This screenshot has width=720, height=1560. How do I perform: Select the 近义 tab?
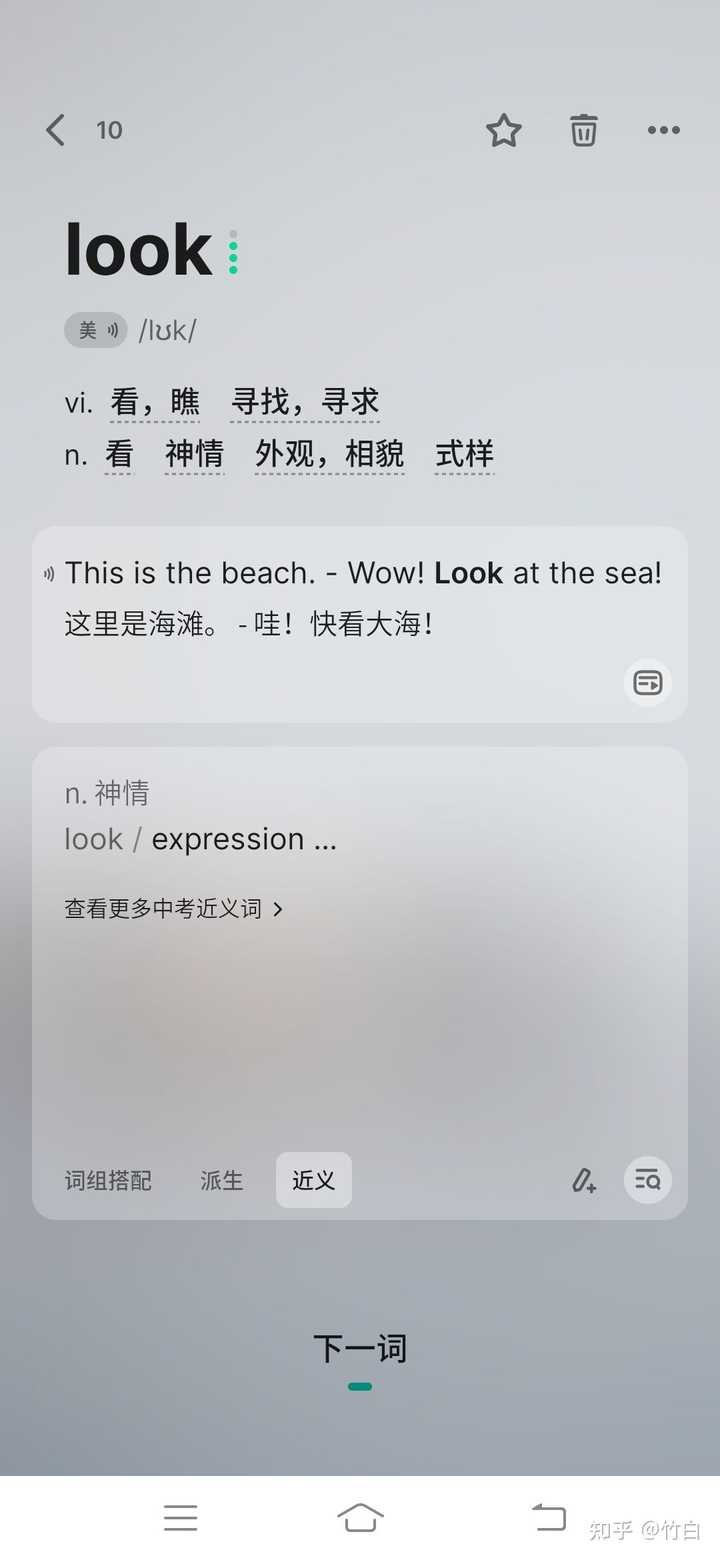pos(314,1180)
